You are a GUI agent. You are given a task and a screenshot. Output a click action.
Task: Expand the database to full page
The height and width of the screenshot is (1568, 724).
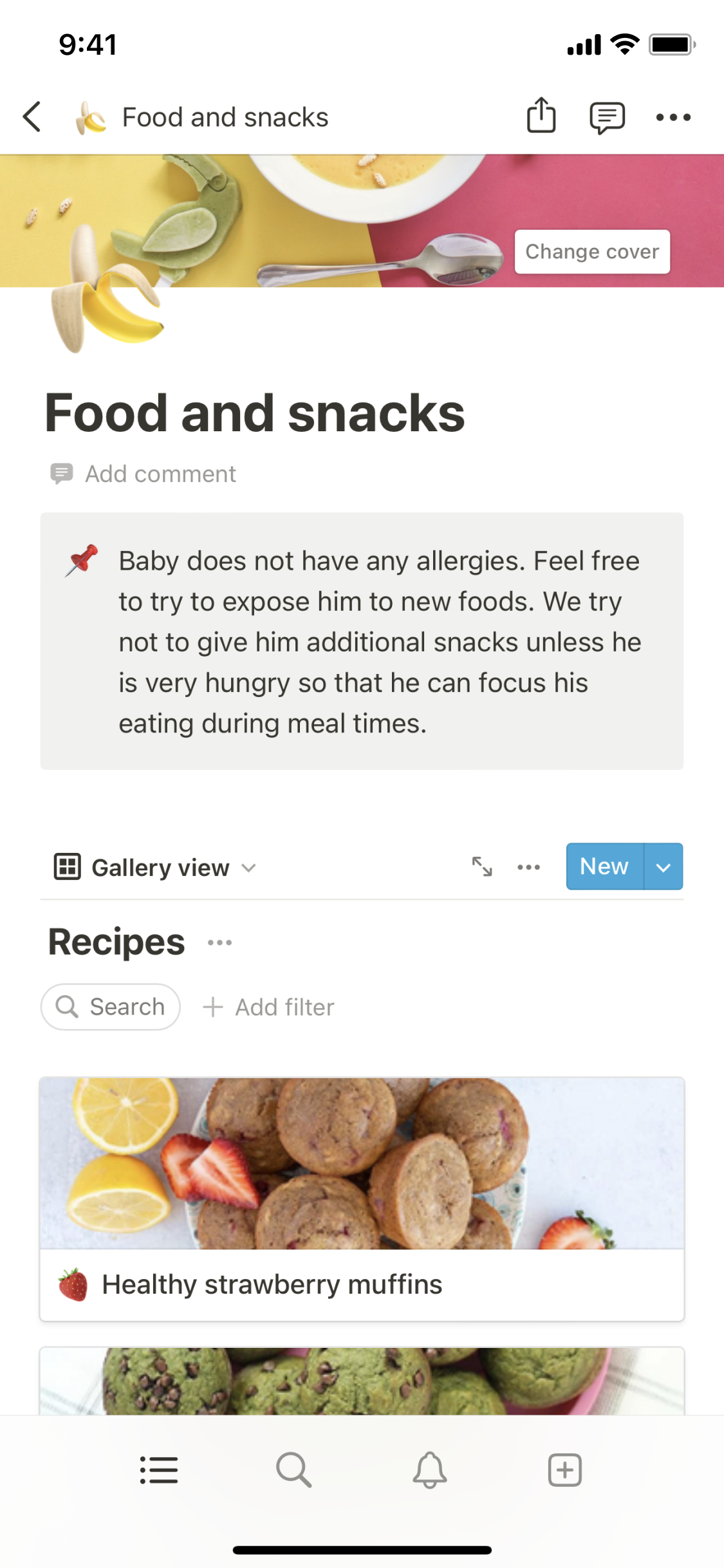(482, 867)
